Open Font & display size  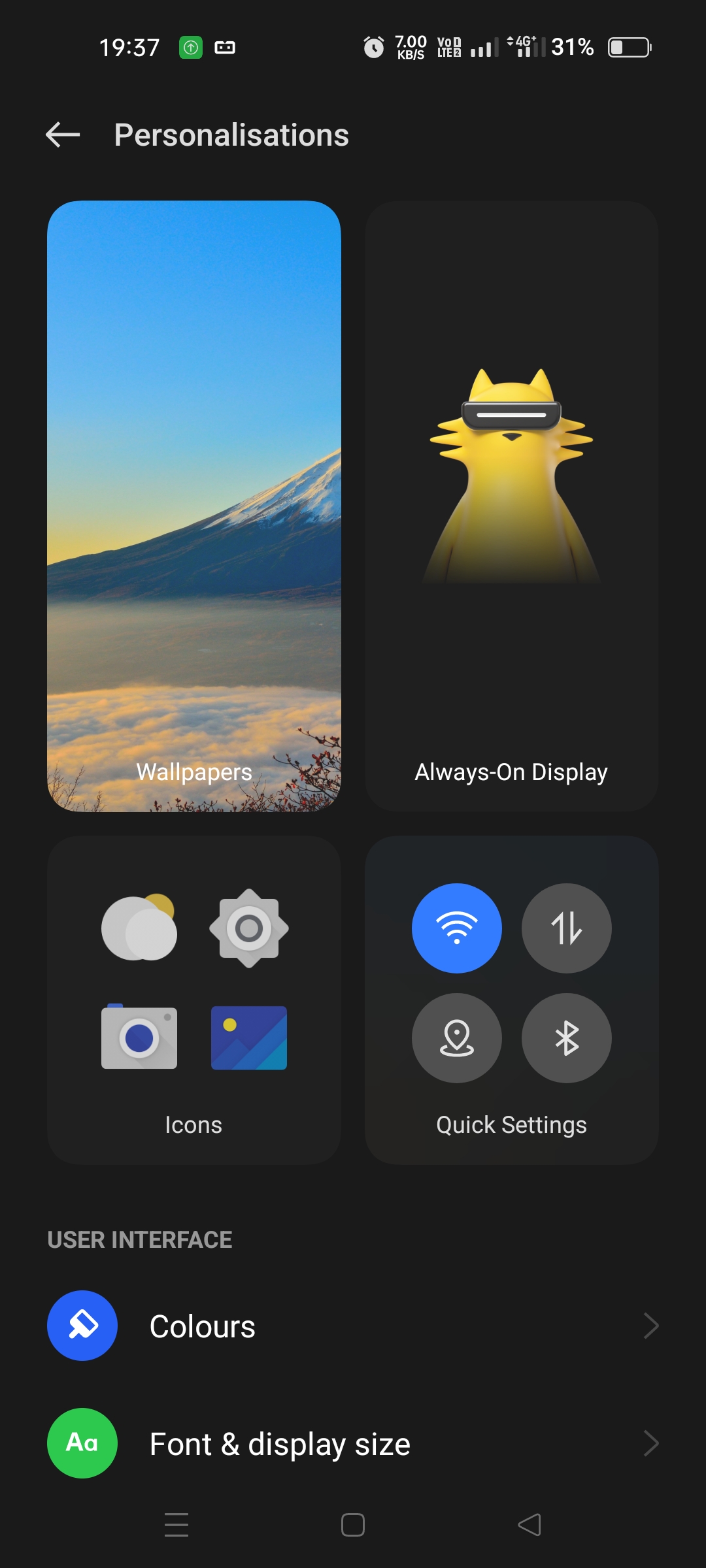point(353,1444)
